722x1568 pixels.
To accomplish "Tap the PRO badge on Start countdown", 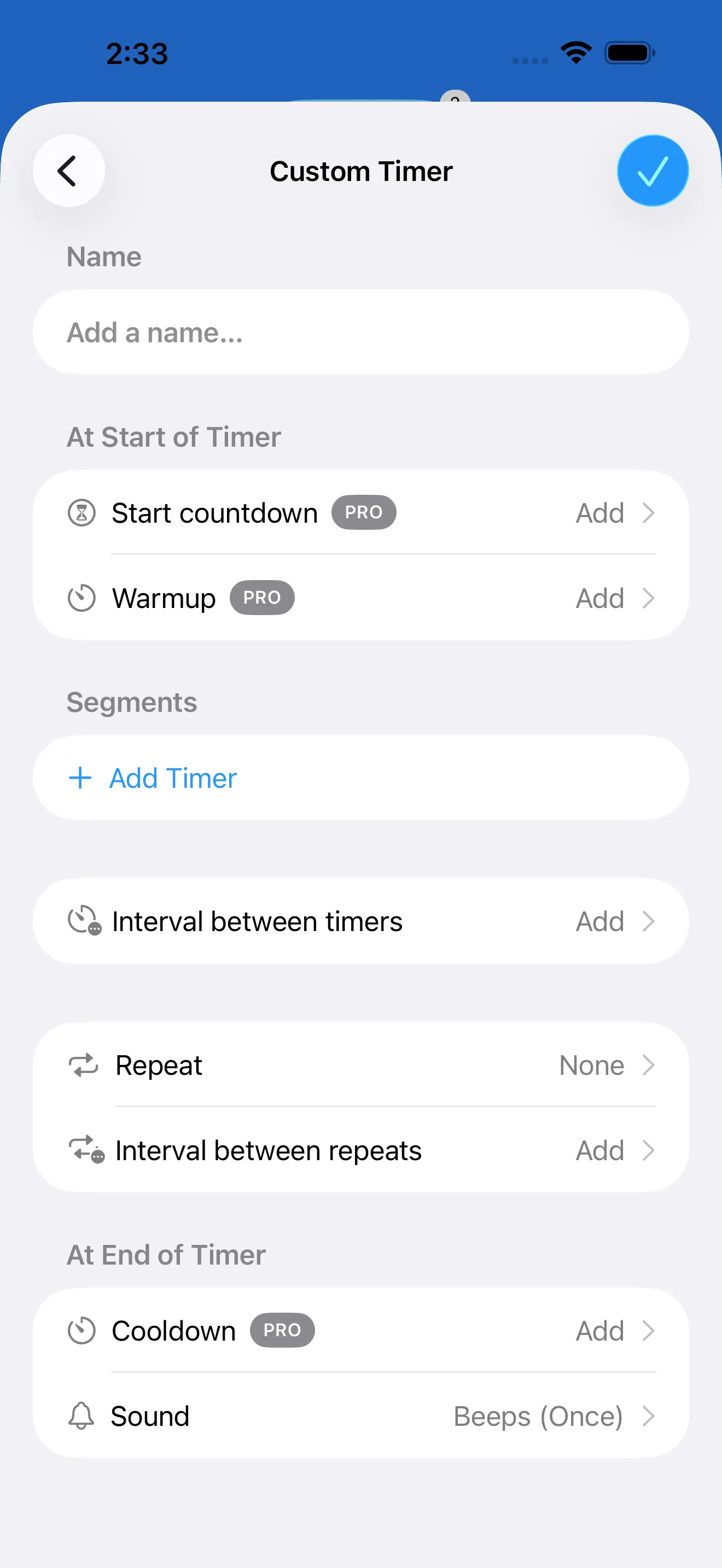I will pyautogui.click(x=363, y=512).
